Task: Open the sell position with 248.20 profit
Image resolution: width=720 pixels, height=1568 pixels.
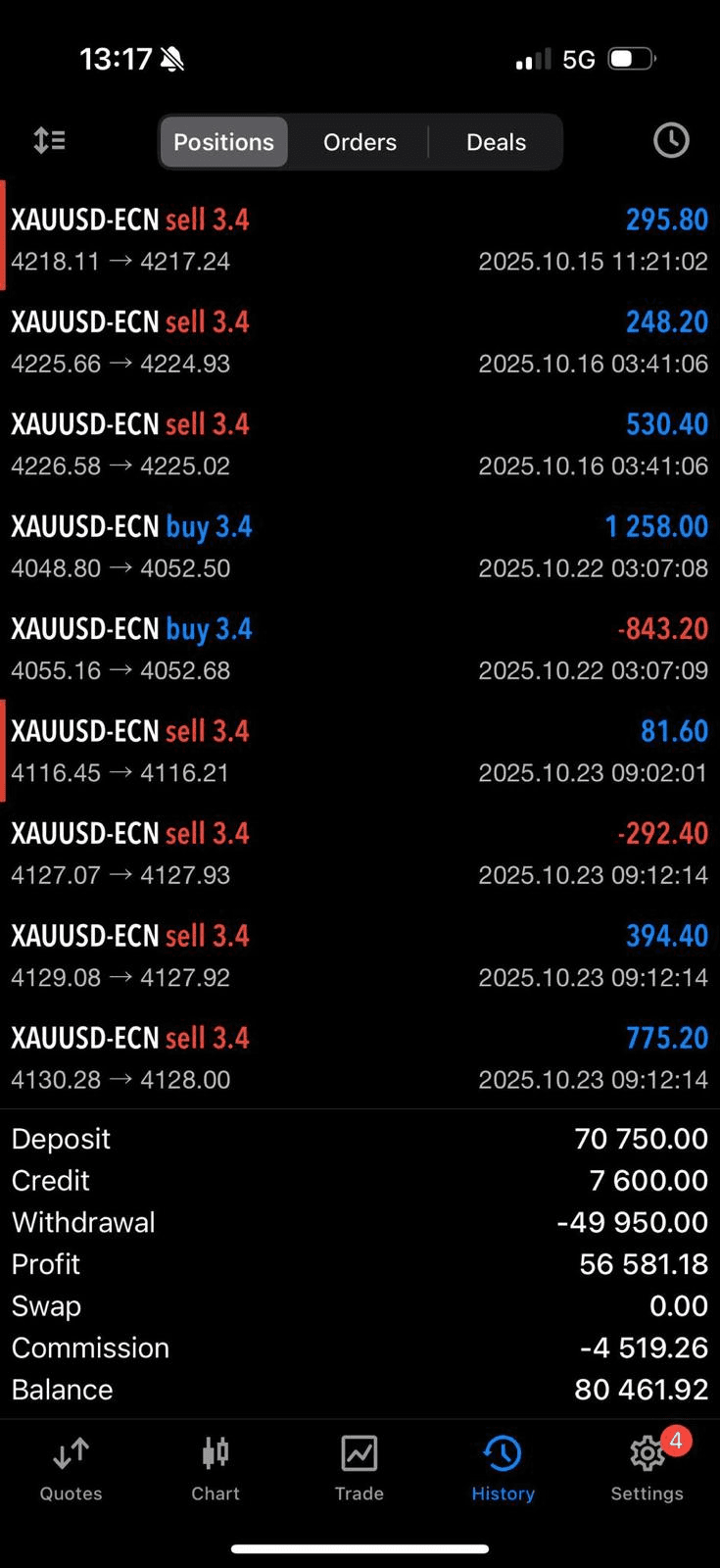Action: (x=360, y=342)
